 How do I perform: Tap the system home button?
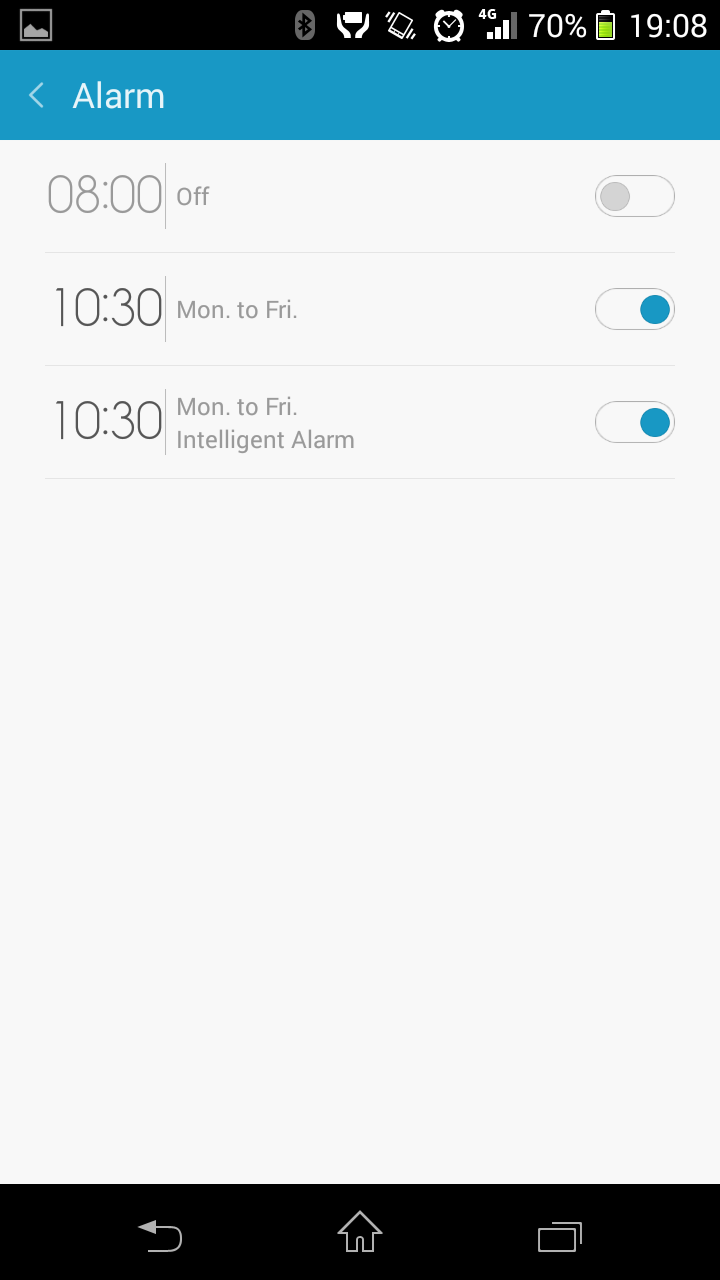(360, 1232)
